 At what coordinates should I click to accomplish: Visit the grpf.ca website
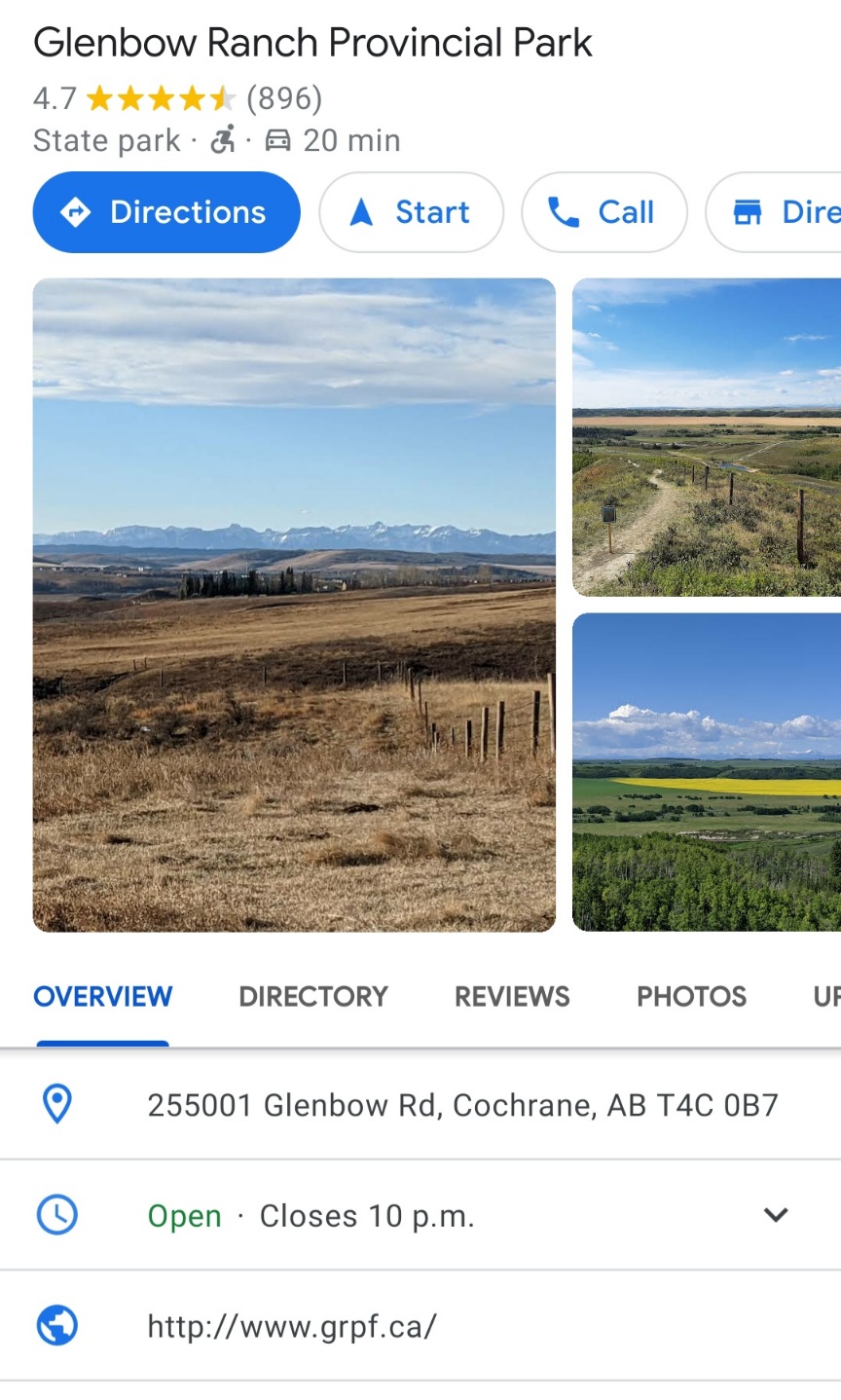click(292, 1326)
